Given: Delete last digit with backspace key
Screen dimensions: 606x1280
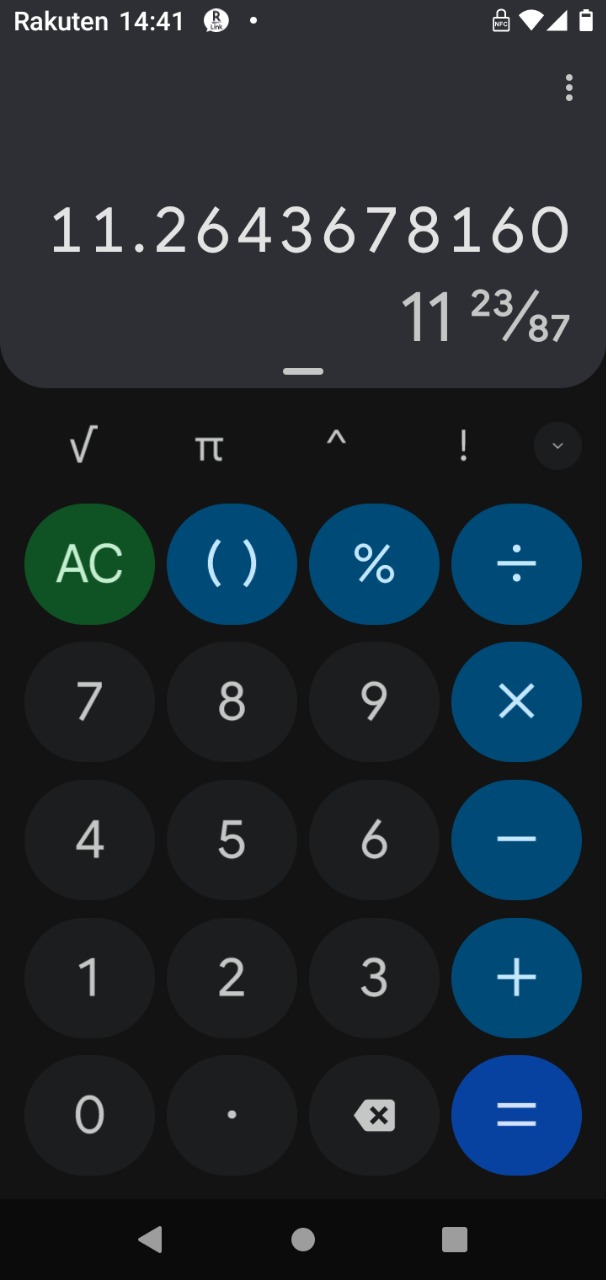Looking at the screenshot, I should click(x=374, y=1115).
